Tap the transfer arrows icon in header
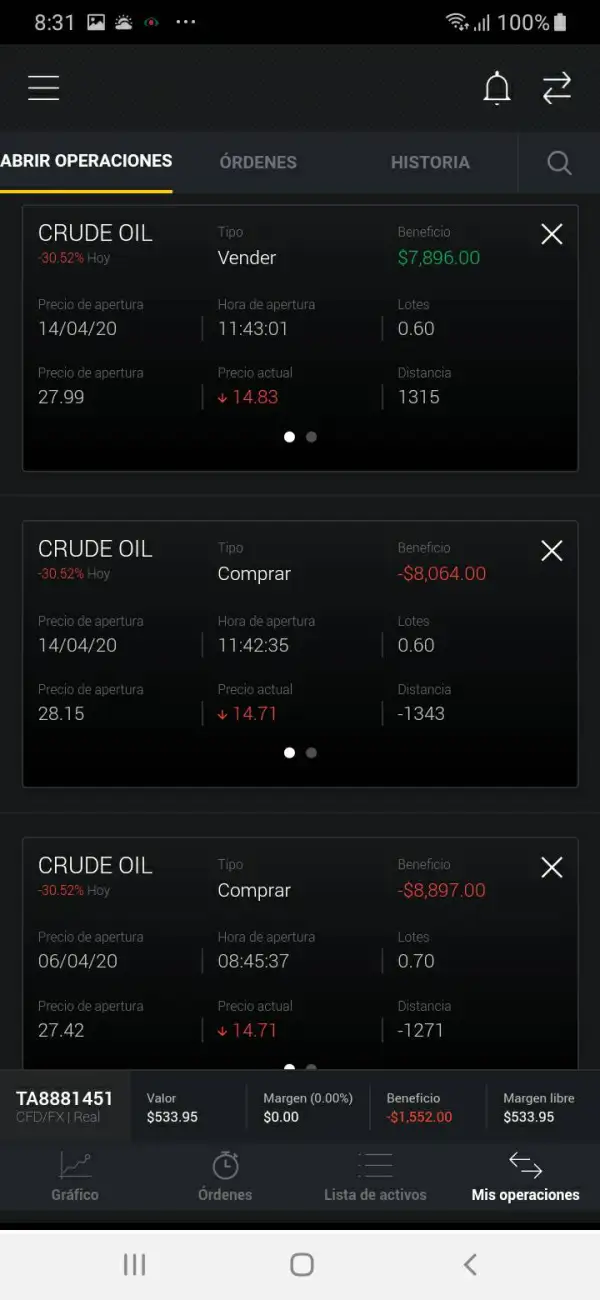 pos(556,89)
